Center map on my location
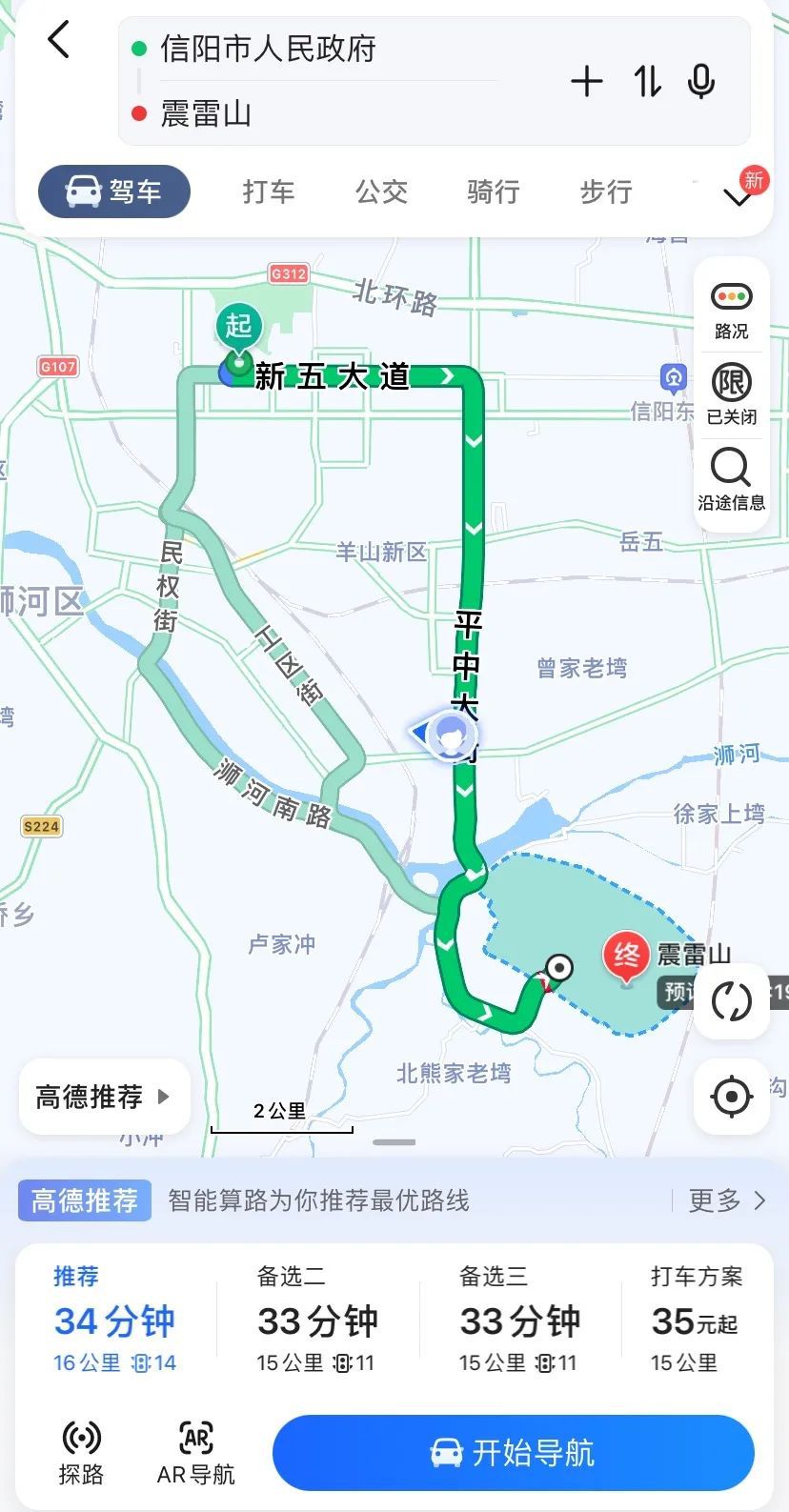 point(731,1096)
